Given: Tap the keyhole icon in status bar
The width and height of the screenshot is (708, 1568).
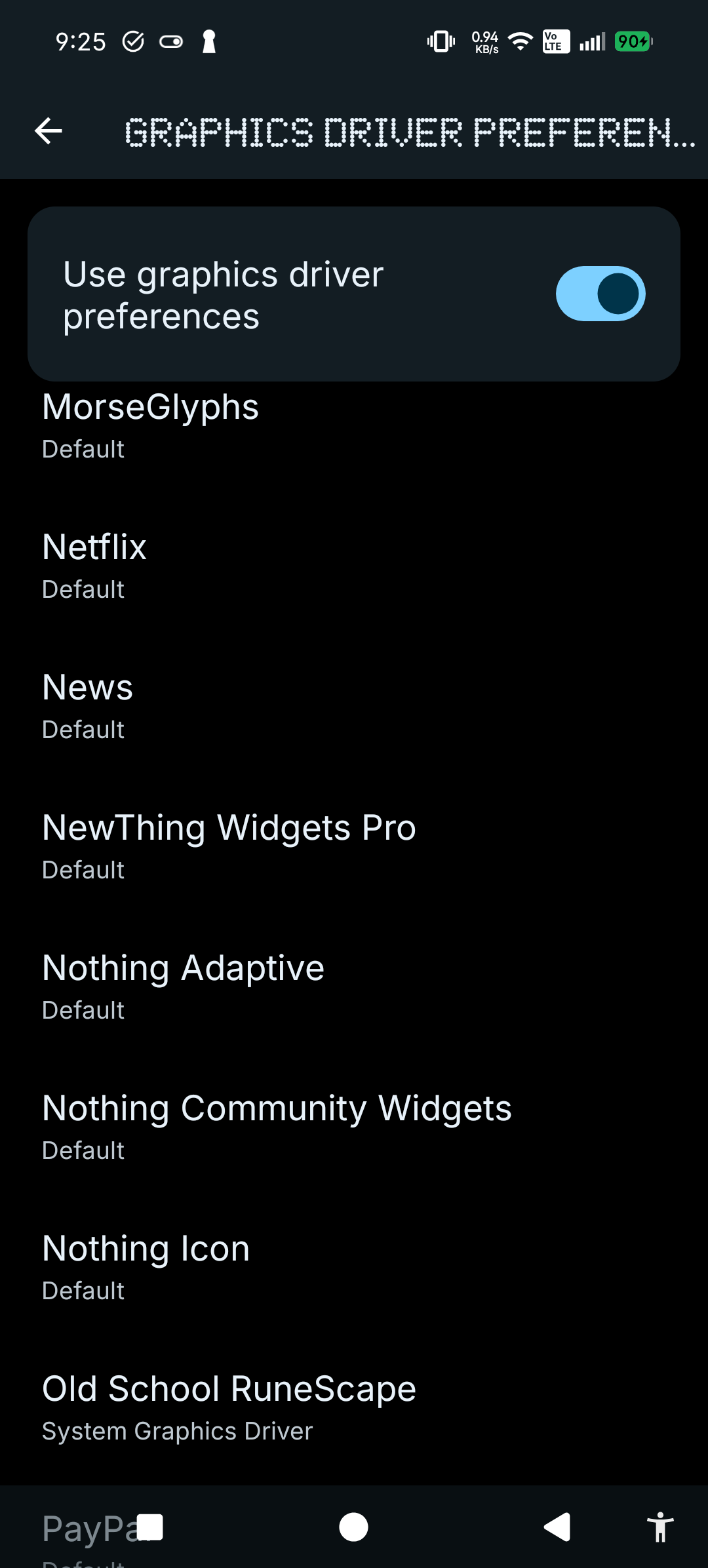Looking at the screenshot, I should 208,41.
